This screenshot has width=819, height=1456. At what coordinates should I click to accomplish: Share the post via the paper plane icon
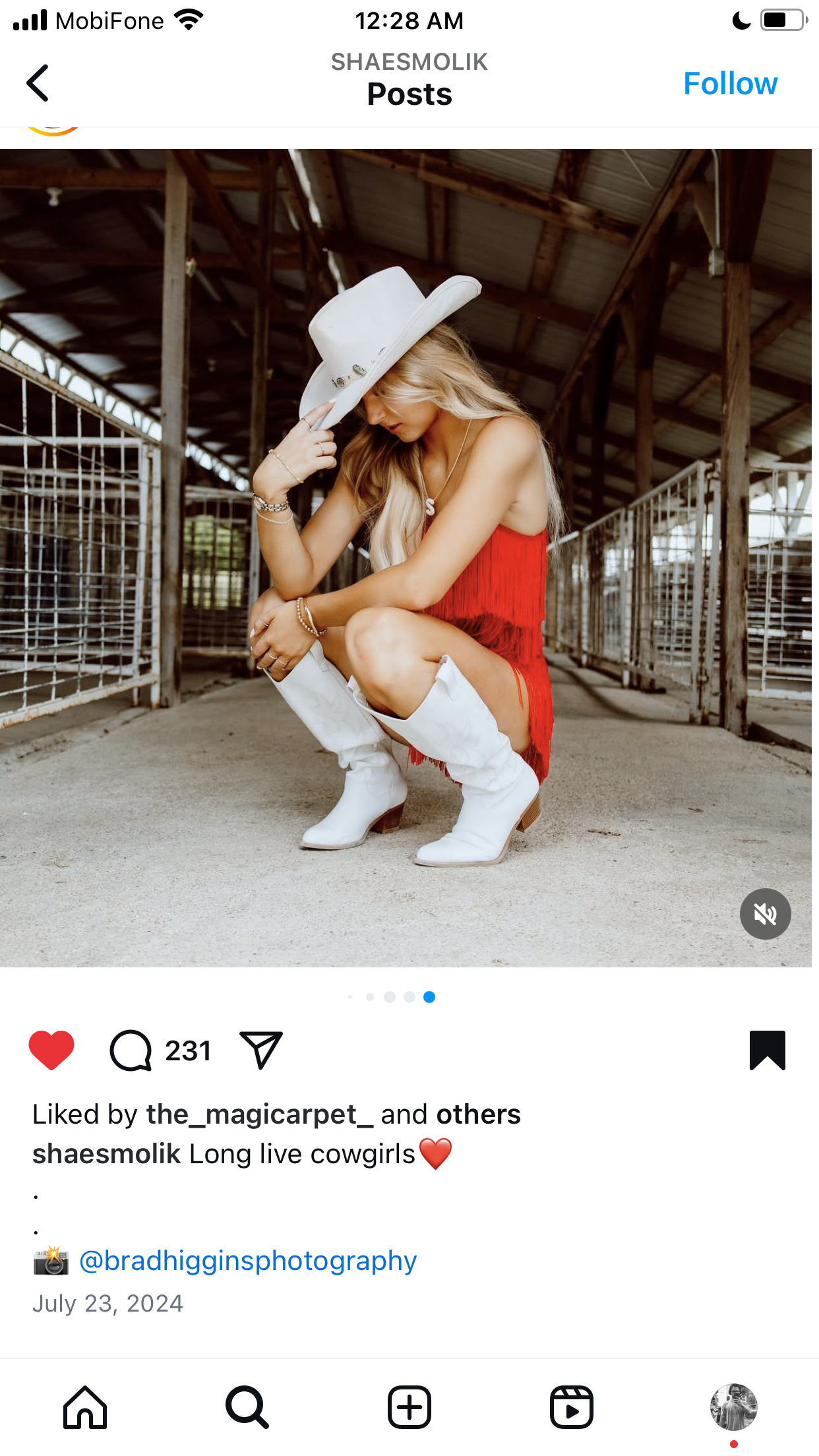(x=261, y=1050)
